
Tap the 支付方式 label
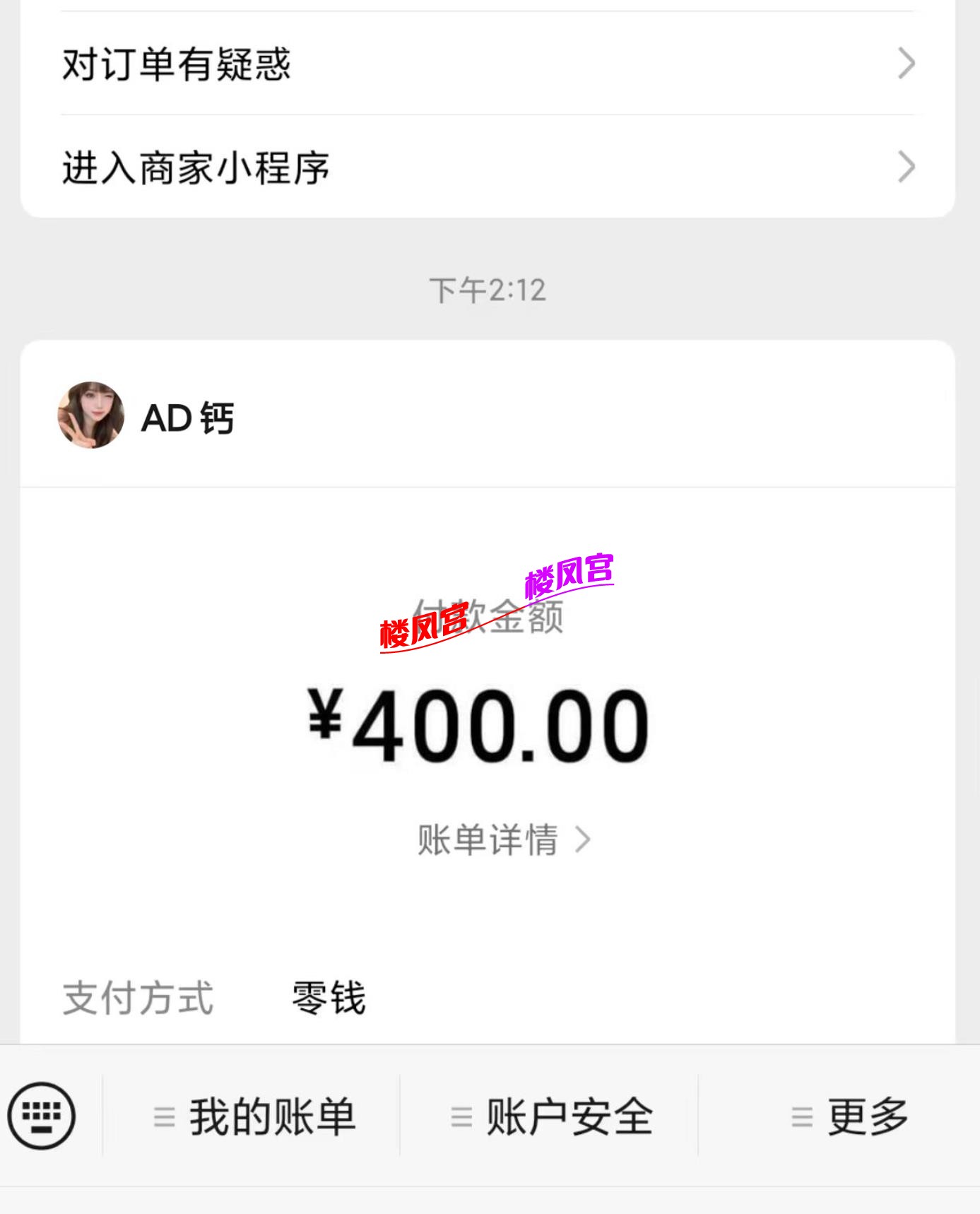pos(138,998)
